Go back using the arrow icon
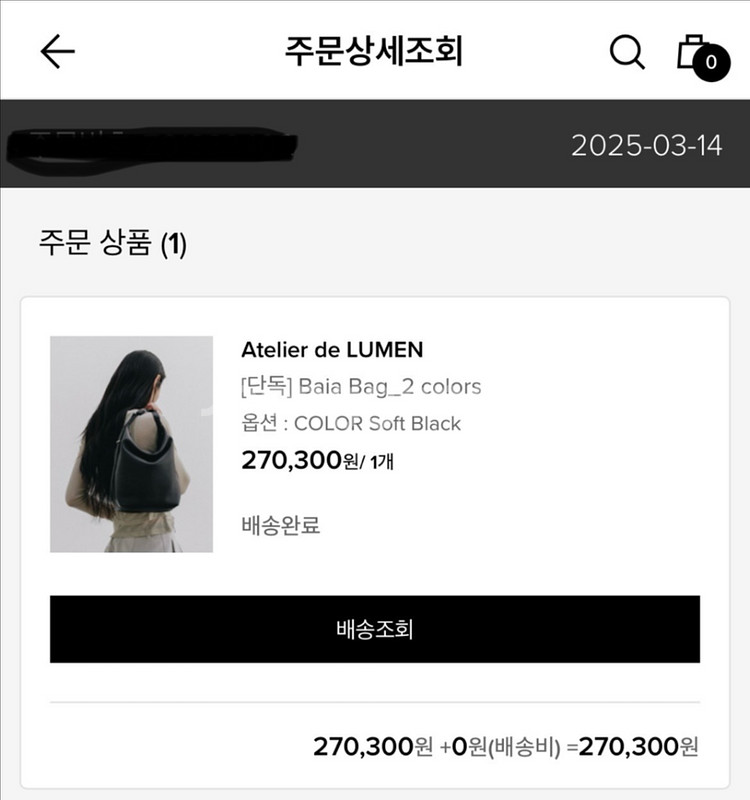 tap(57, 52)
